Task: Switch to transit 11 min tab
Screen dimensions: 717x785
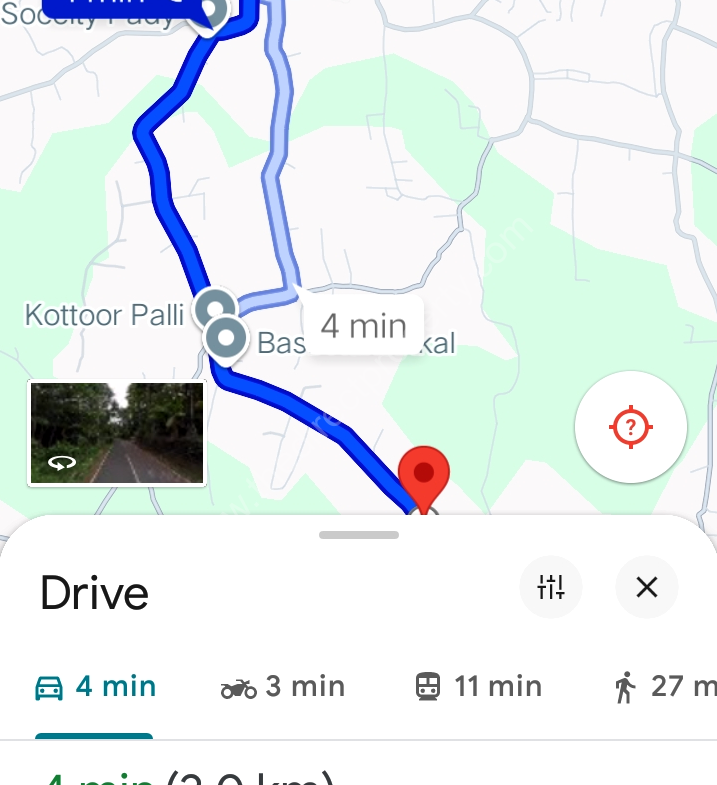Action: pos(478,687)
